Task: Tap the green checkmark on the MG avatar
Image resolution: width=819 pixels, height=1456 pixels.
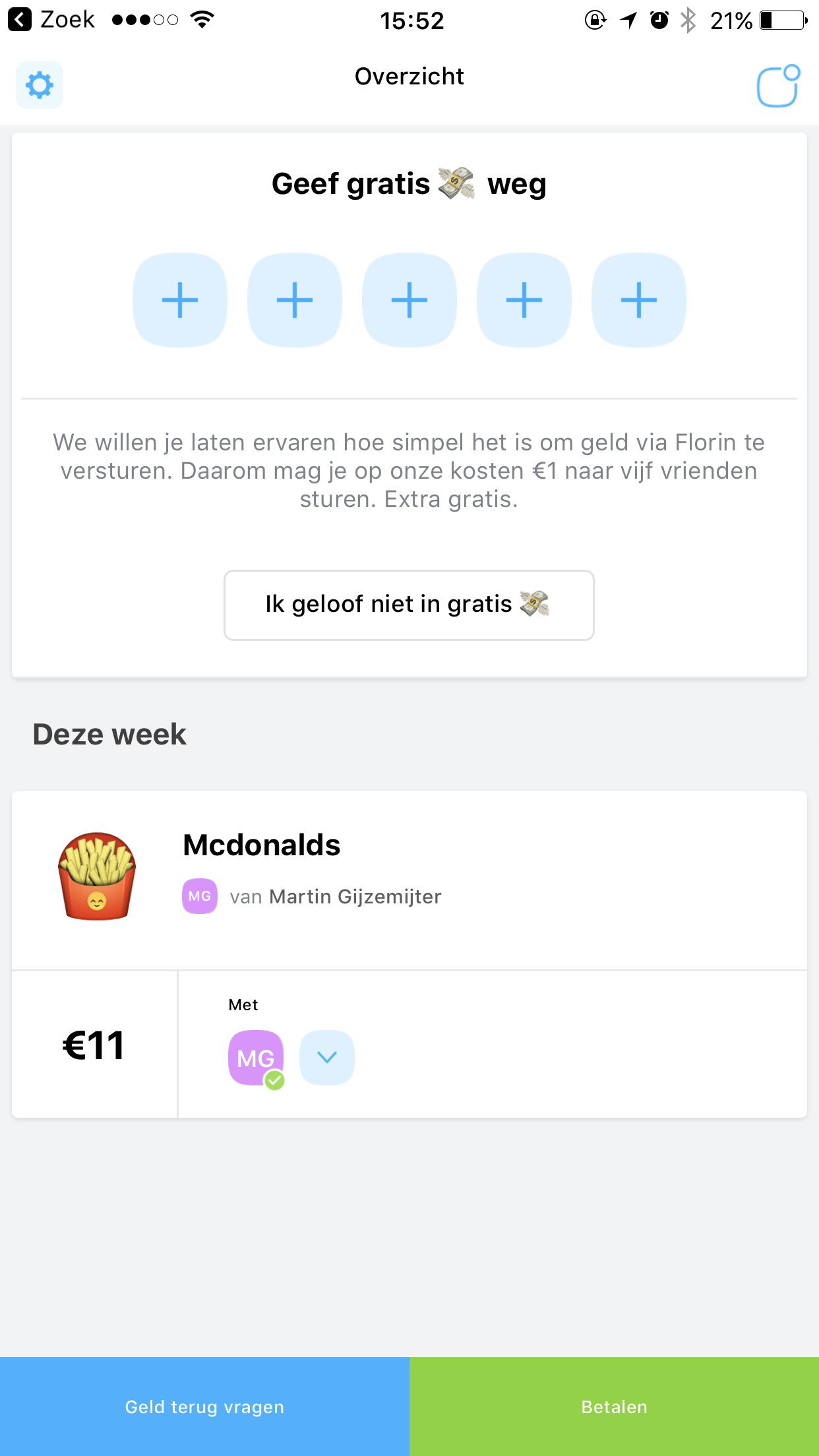Action: 276,1079
